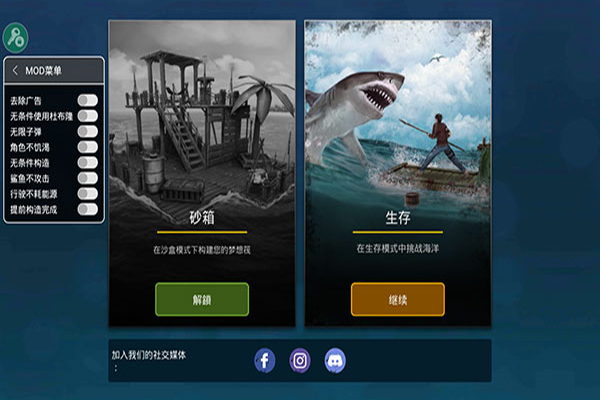Select the 砂箱 sandbox mode card

point(202,150)
